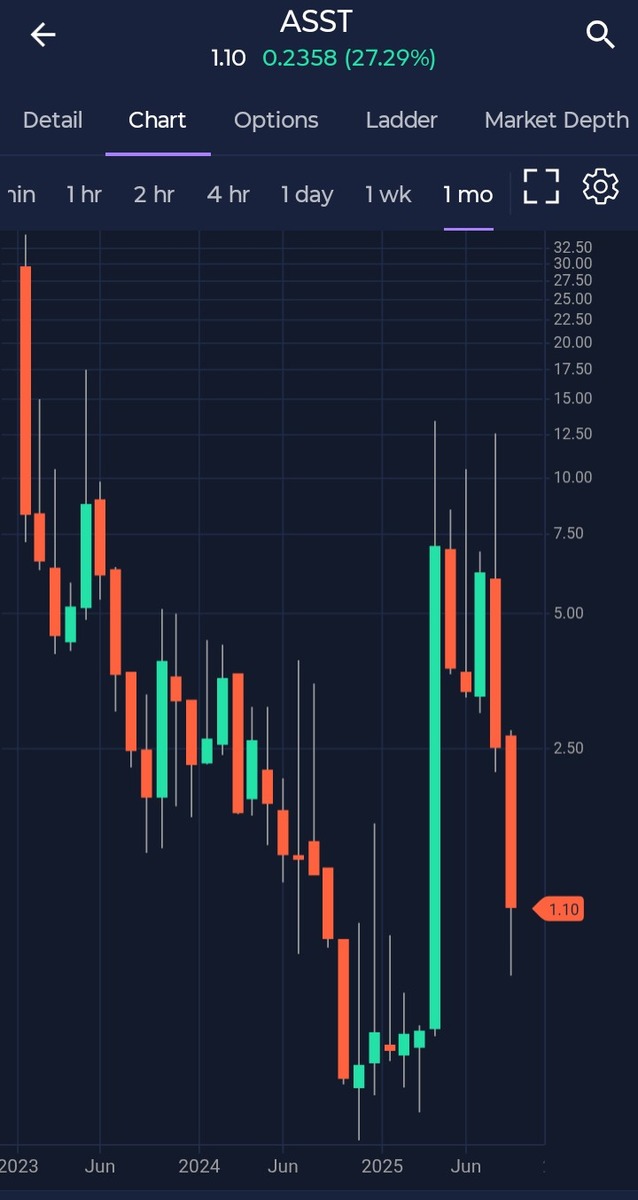Switch to the Ladder tab
638x1200 pixels.
(401, 120)
